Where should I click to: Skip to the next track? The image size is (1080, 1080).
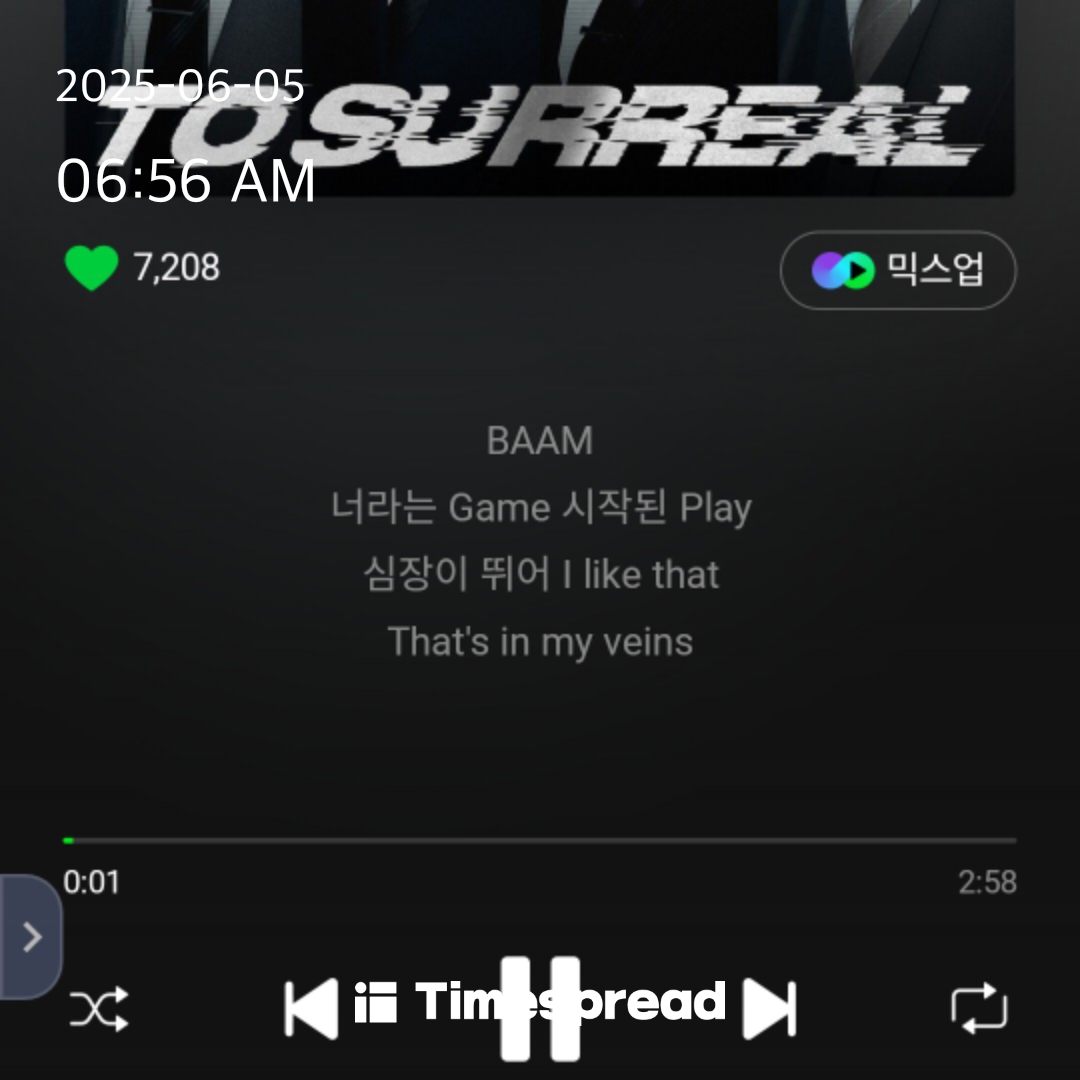tap(769, 1008)
